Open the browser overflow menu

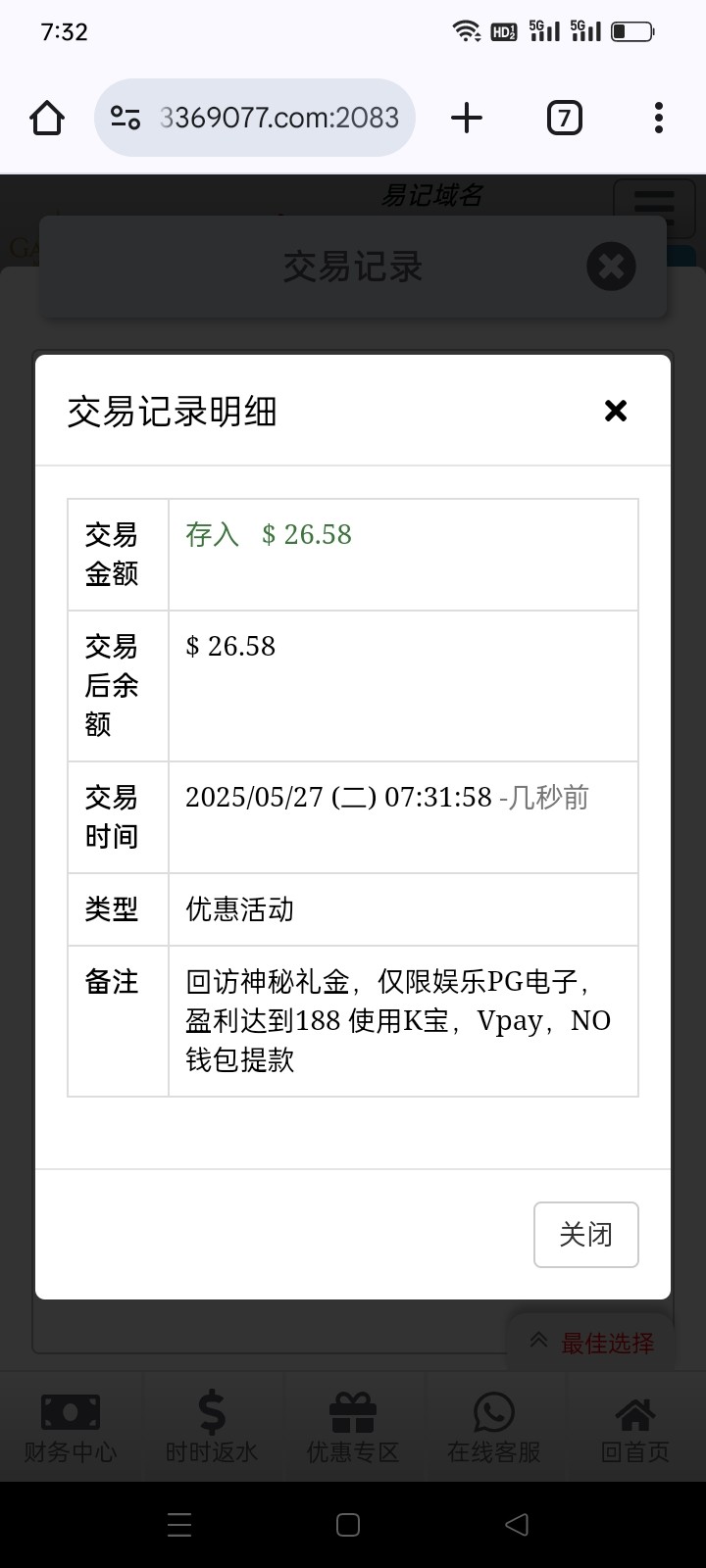click(x=659, y=118)
